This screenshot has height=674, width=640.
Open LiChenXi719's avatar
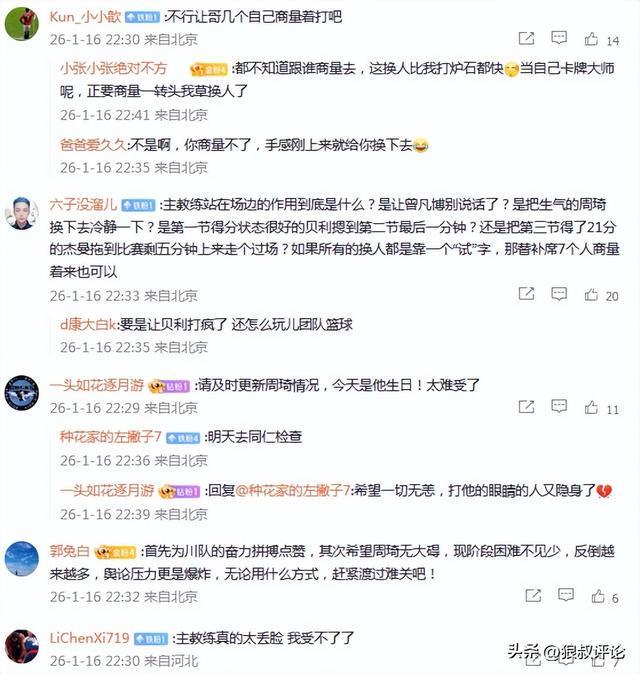pos(21,645)
